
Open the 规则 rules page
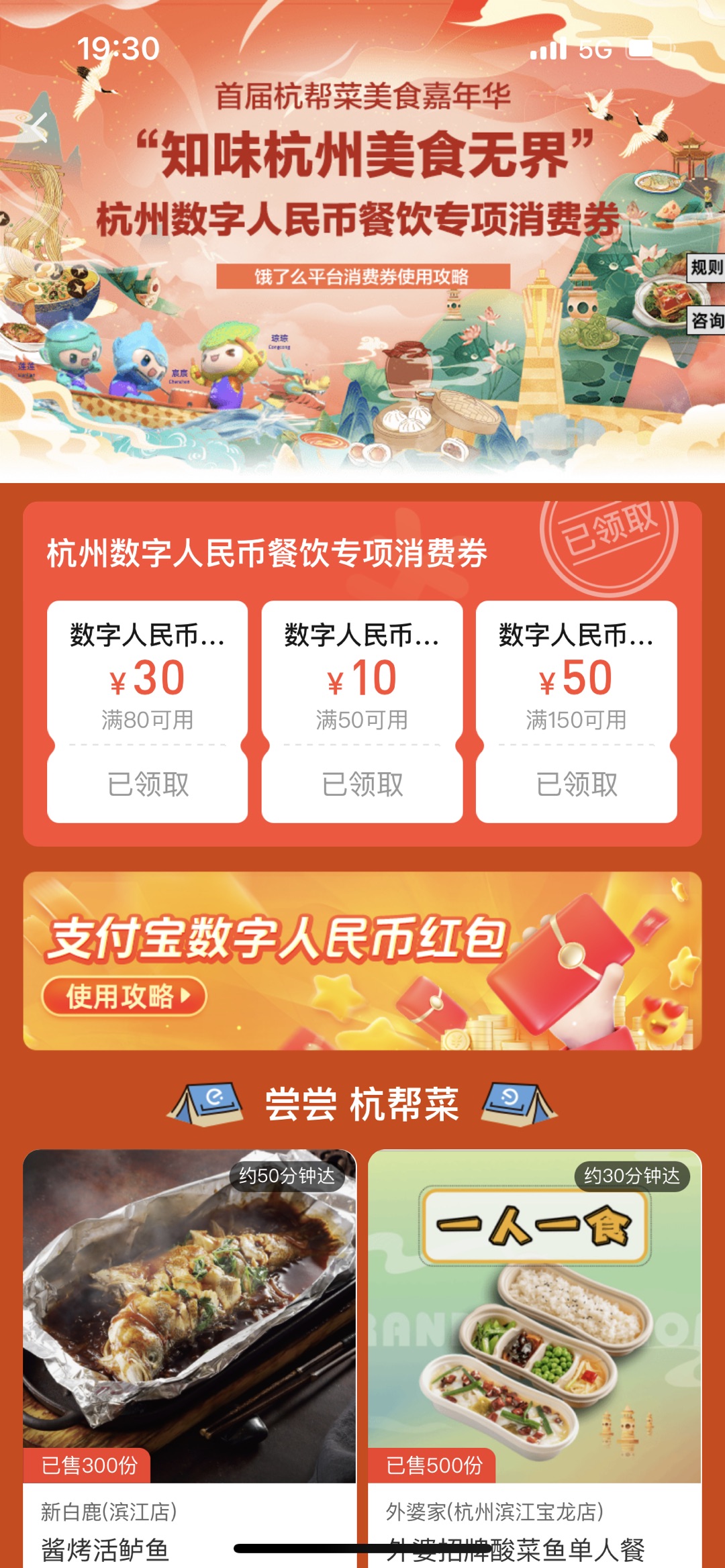[x=706, y=268]
